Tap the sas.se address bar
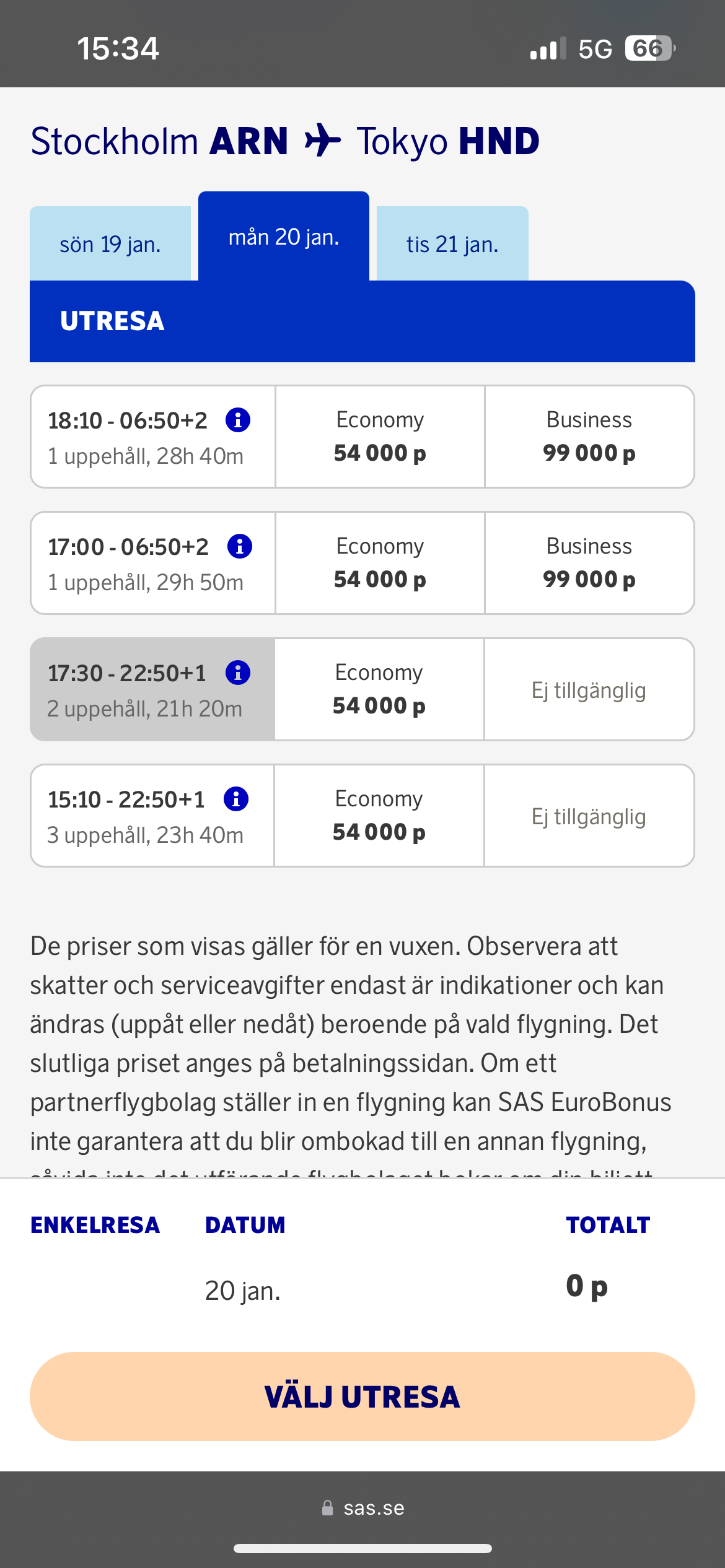Viewport: 725px width, 1568px height. click(364, 1508)
